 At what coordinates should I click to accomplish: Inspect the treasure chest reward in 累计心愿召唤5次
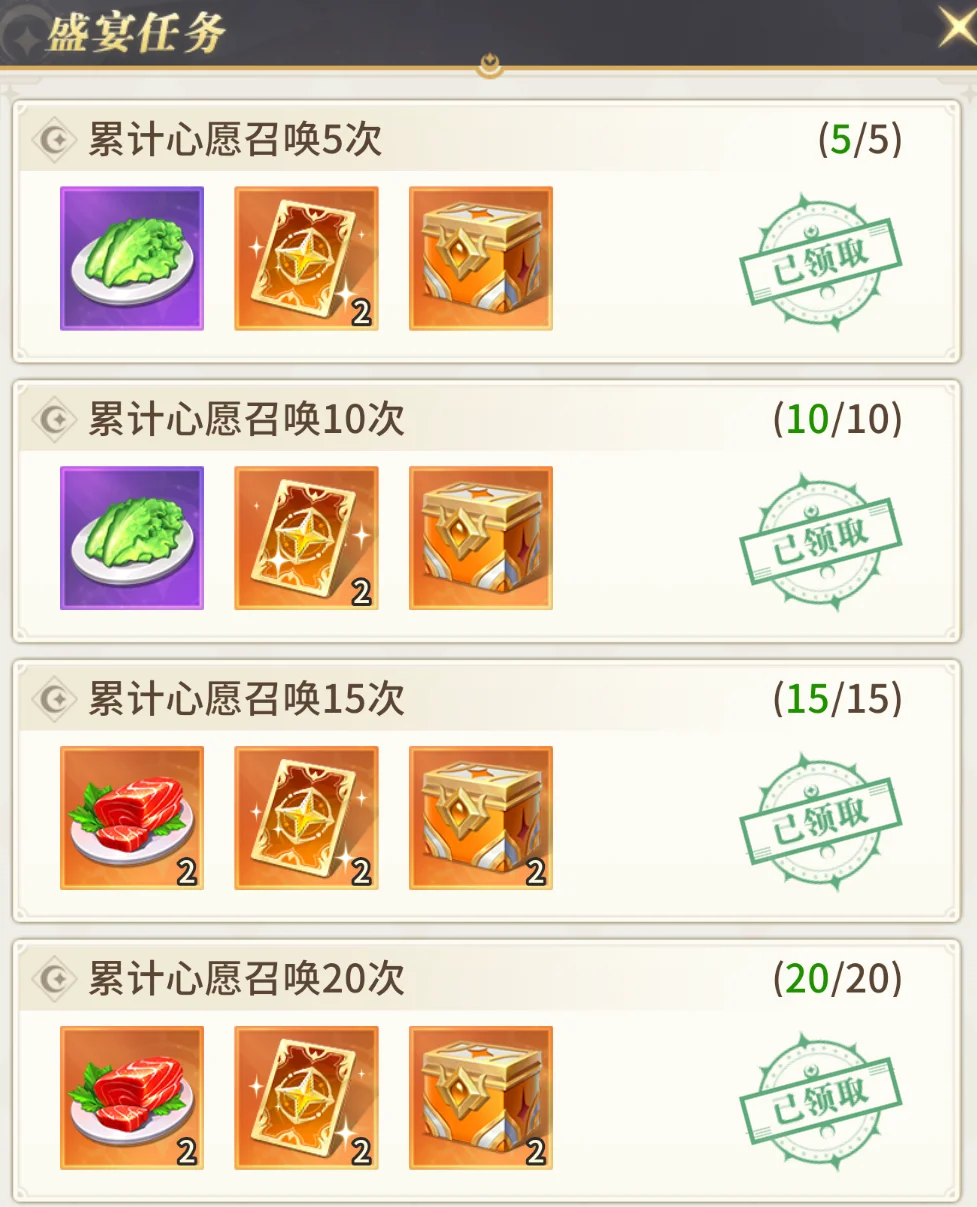[480, 258]
